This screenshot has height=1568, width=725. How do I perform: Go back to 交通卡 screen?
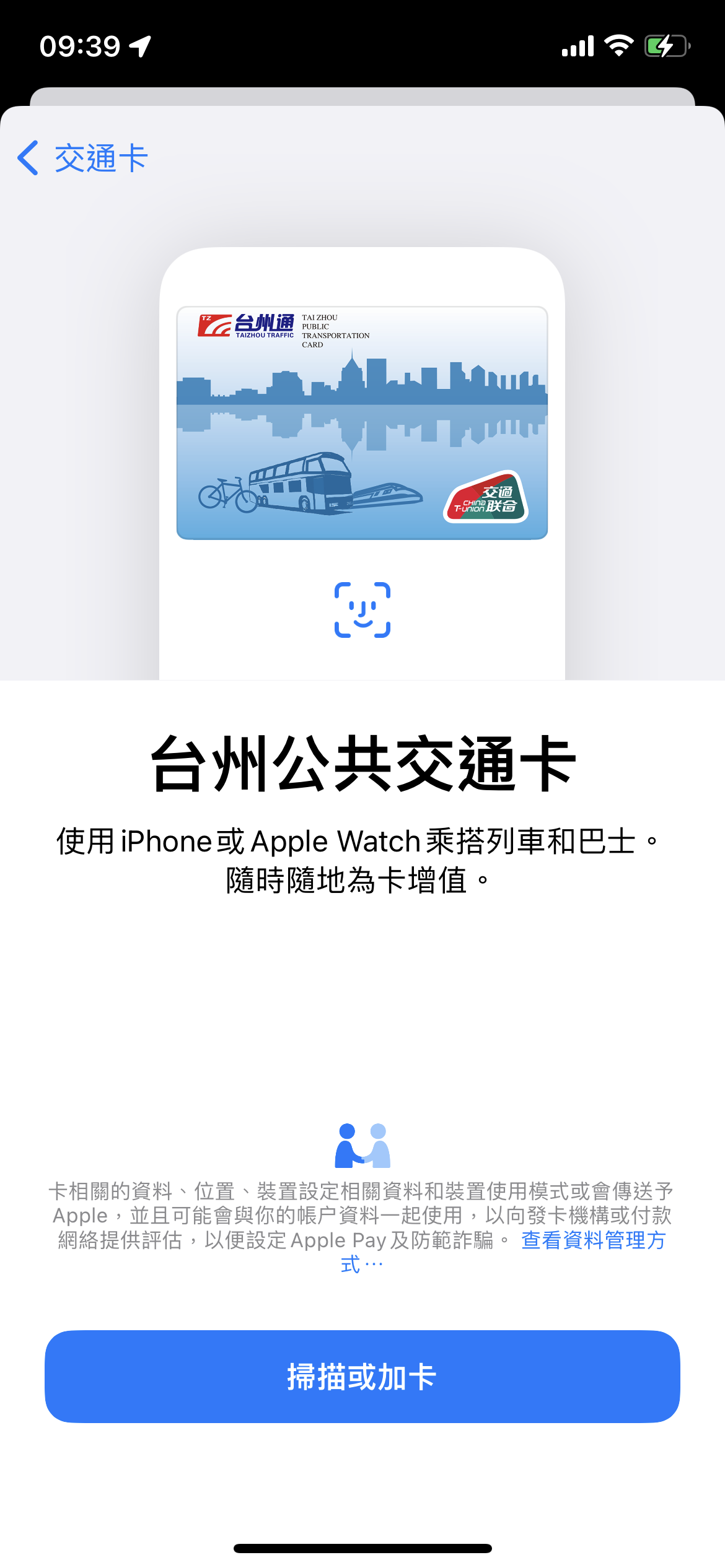tap(82, 158)
